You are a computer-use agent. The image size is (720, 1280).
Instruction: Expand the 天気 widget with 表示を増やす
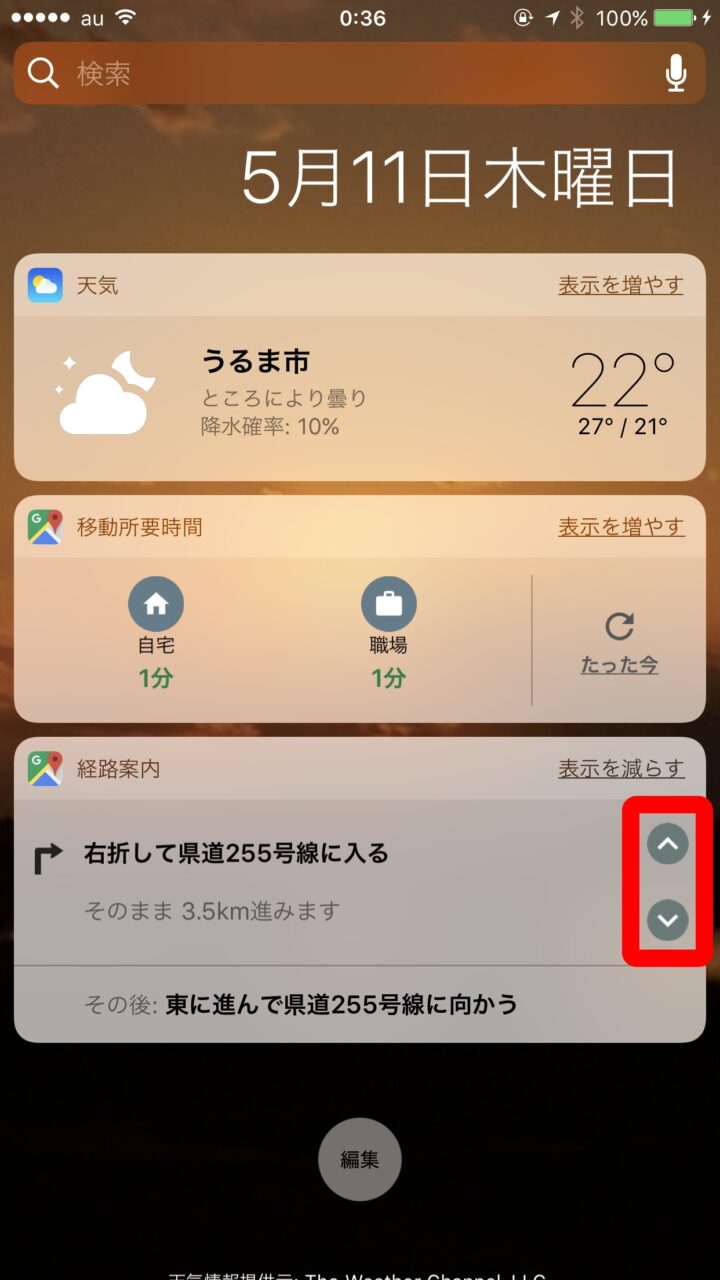click(620, 285)
